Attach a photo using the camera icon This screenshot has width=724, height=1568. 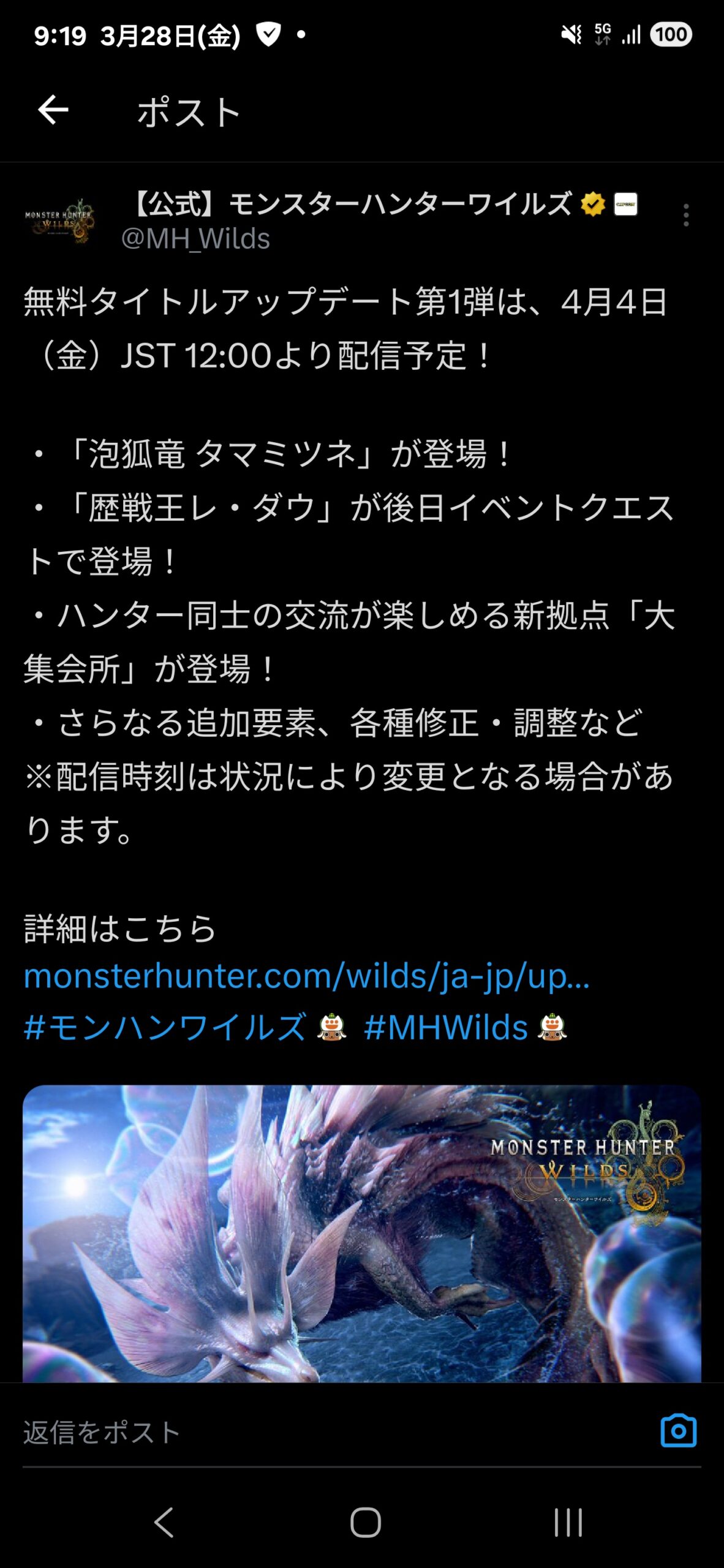tap(679, 1431)
